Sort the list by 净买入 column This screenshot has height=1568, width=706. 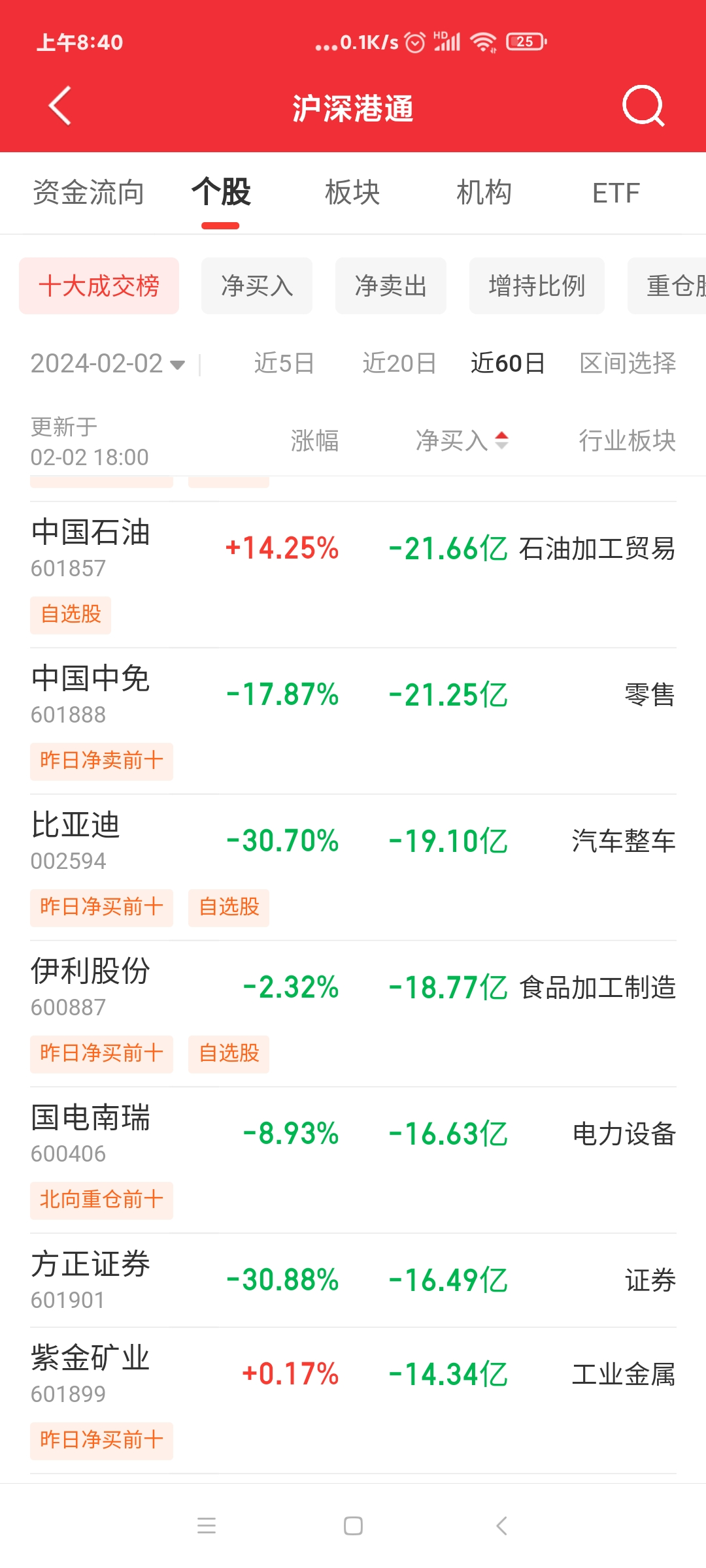462,441
